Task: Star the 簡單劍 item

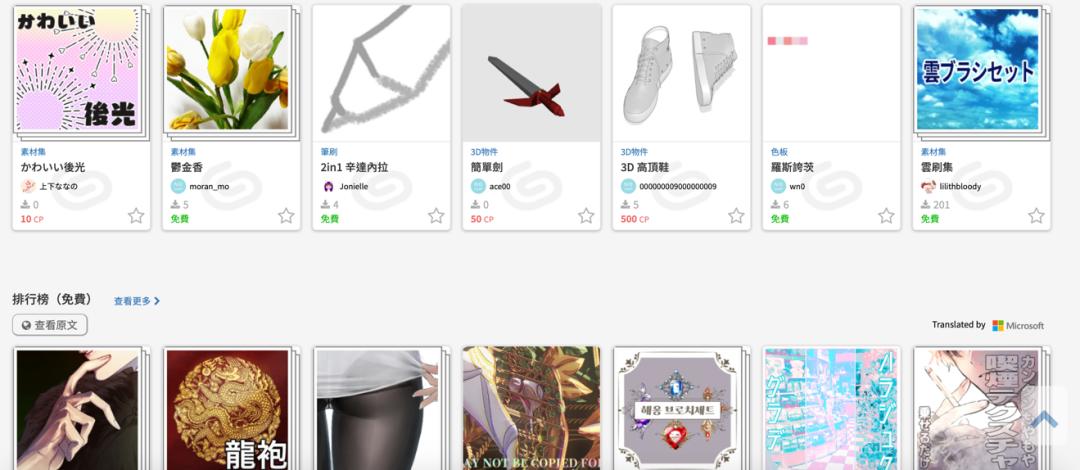Action: pos(586,215)
